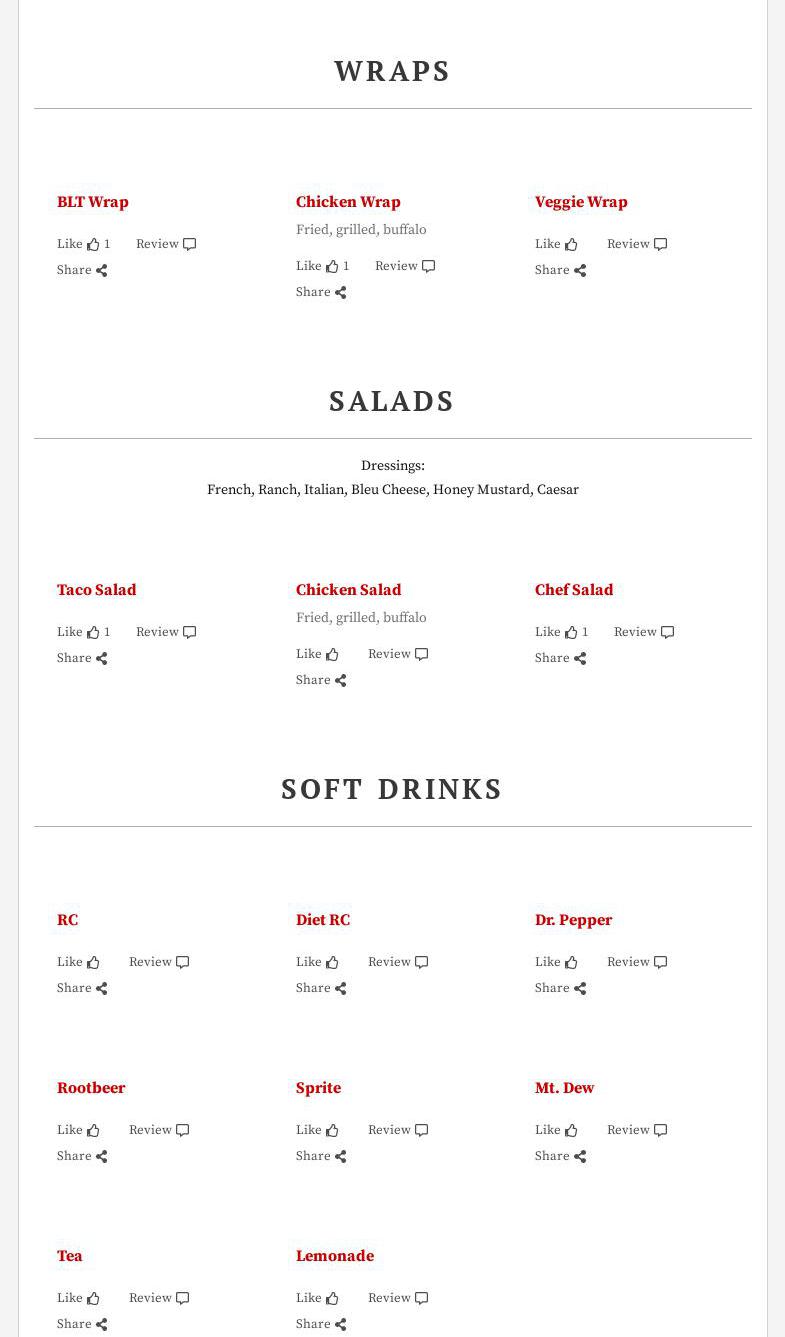This screenshot has width=785, height=1337.
Task: Like the RC soft drink
Action: [x=79, y=962]
